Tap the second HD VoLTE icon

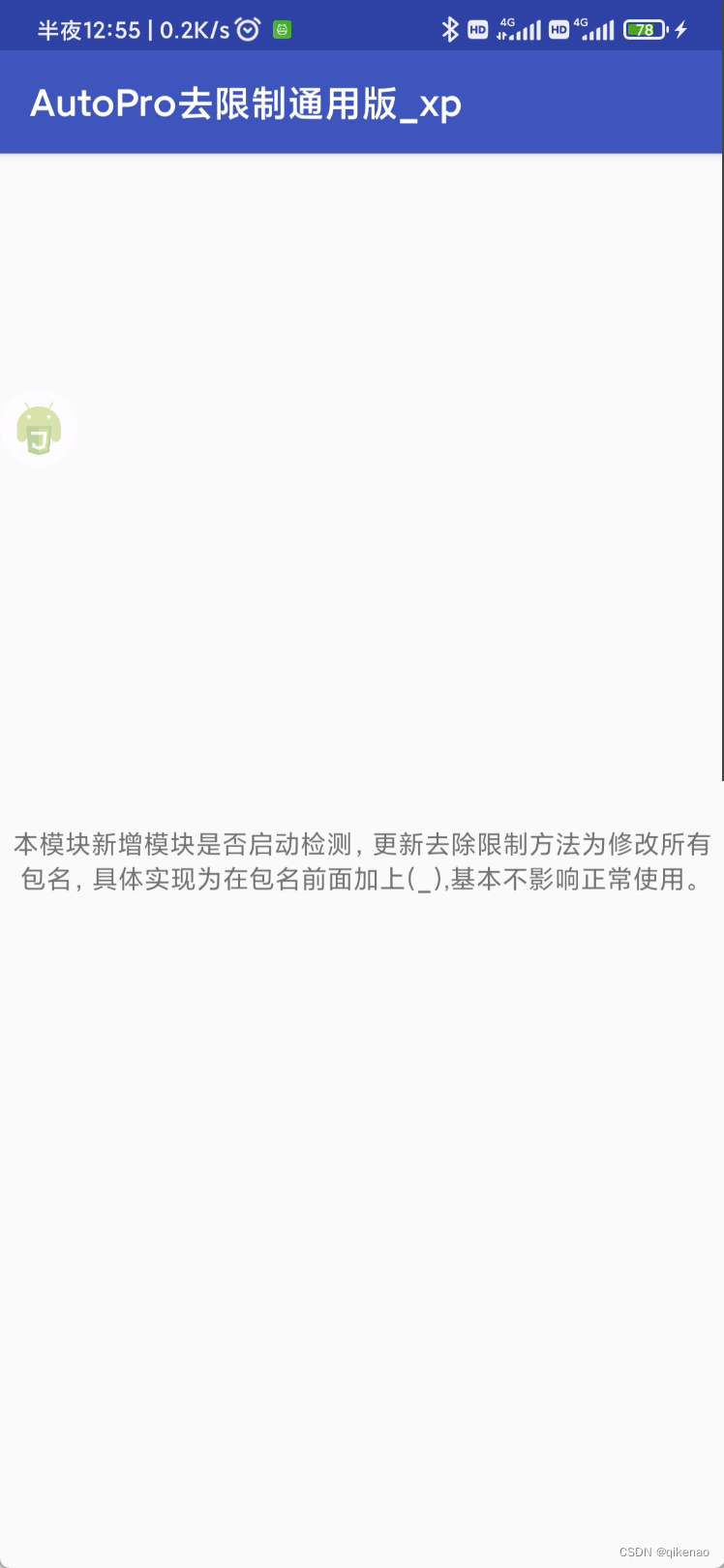[x=558, y=30]
